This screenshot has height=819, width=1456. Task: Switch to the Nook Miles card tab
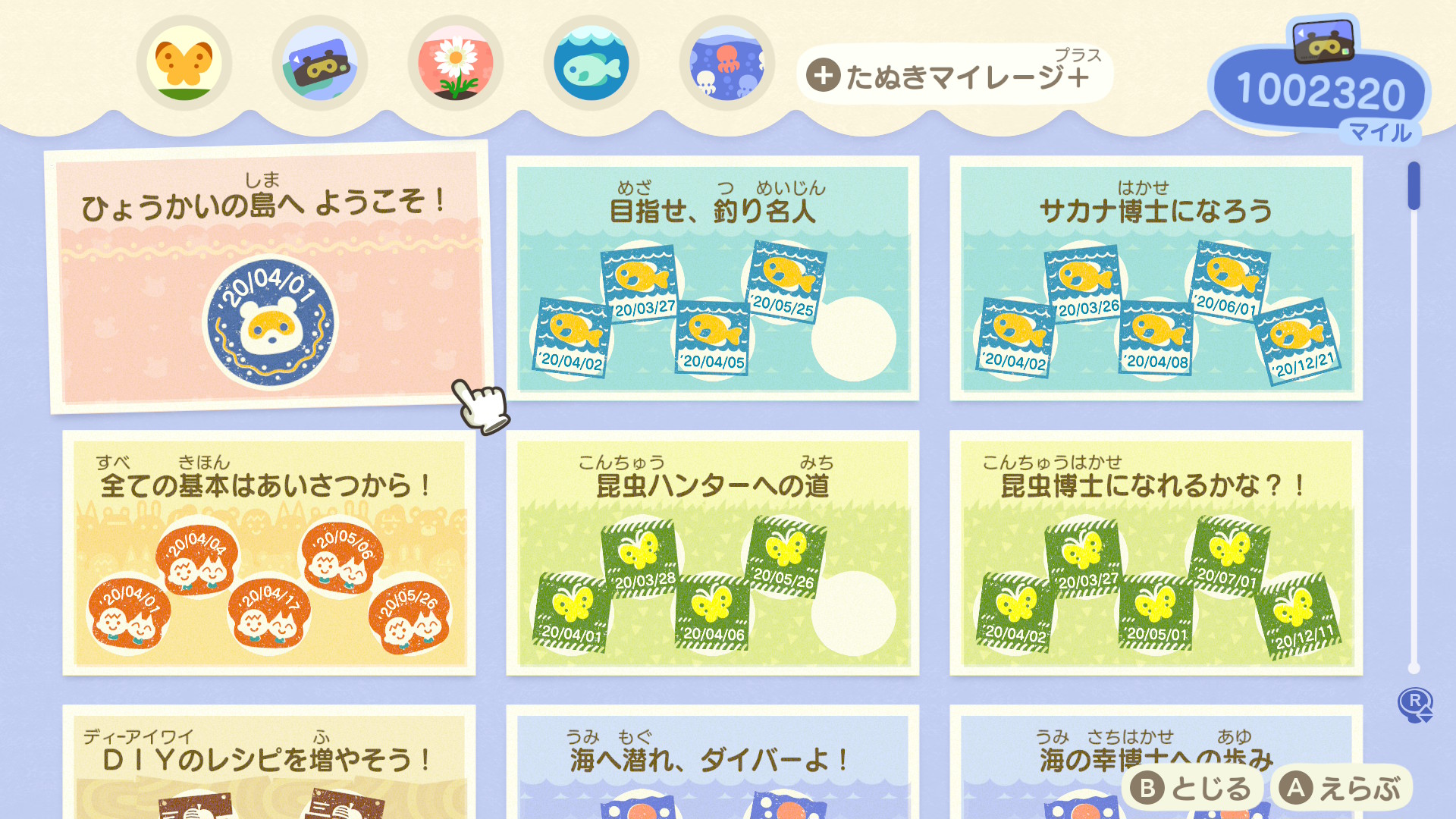pyautogui.click(x=319, y=64)
